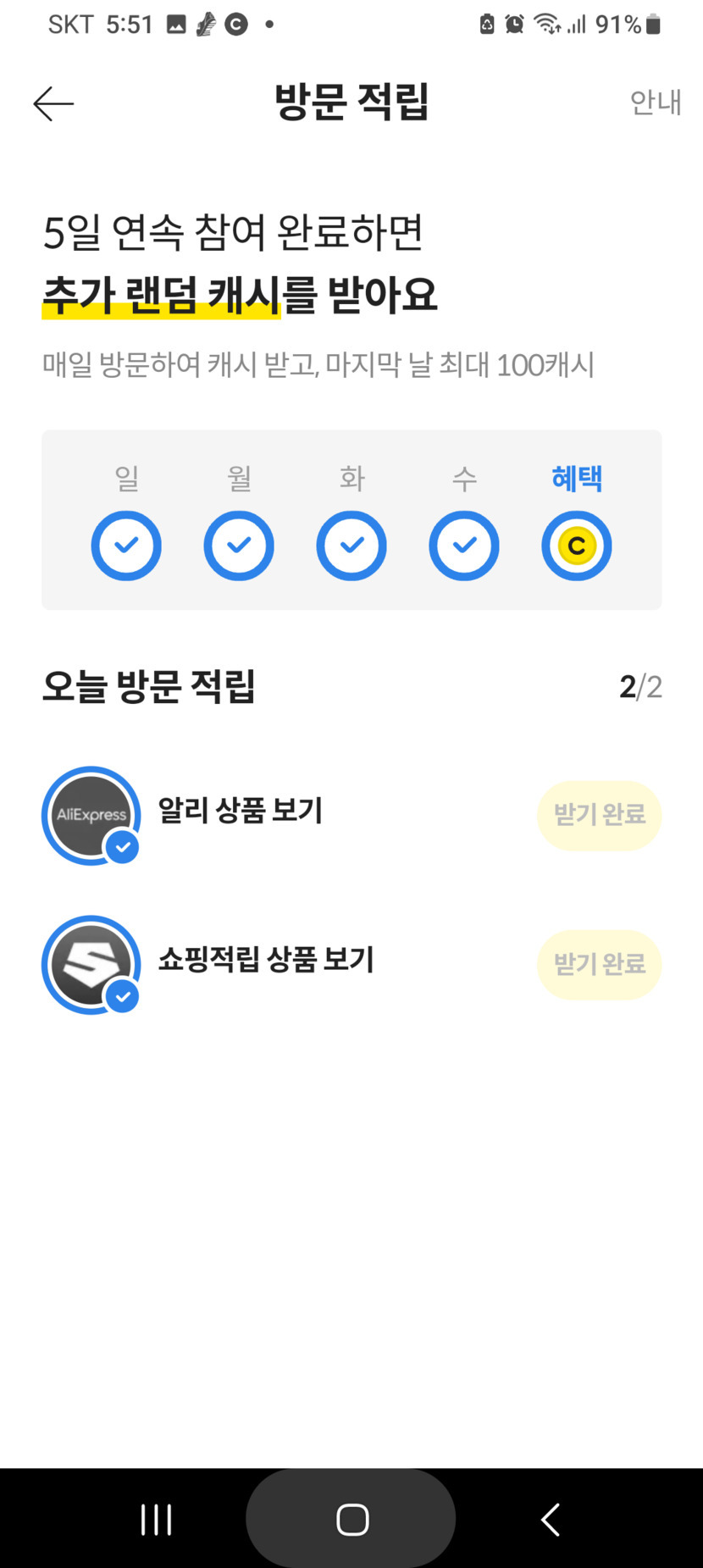Screen dimensions: 703x1568
Task: Tap the 혜택 coin reward circle
Action: [576, 546]
